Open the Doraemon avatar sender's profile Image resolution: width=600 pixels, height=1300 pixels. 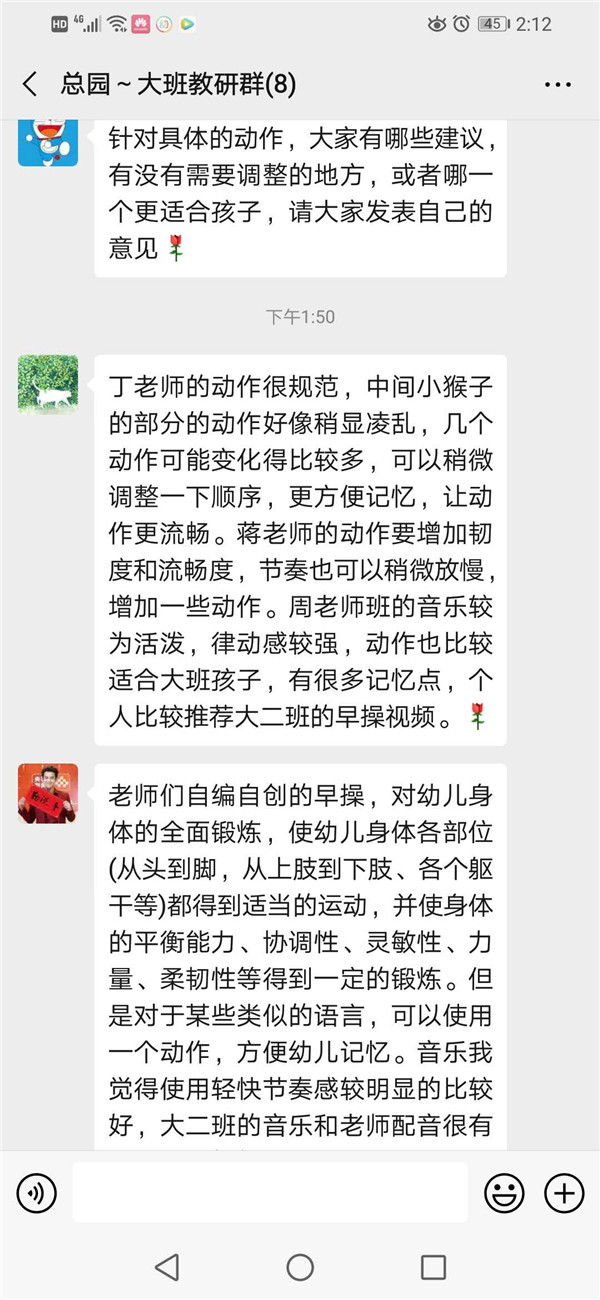[48, 140]
